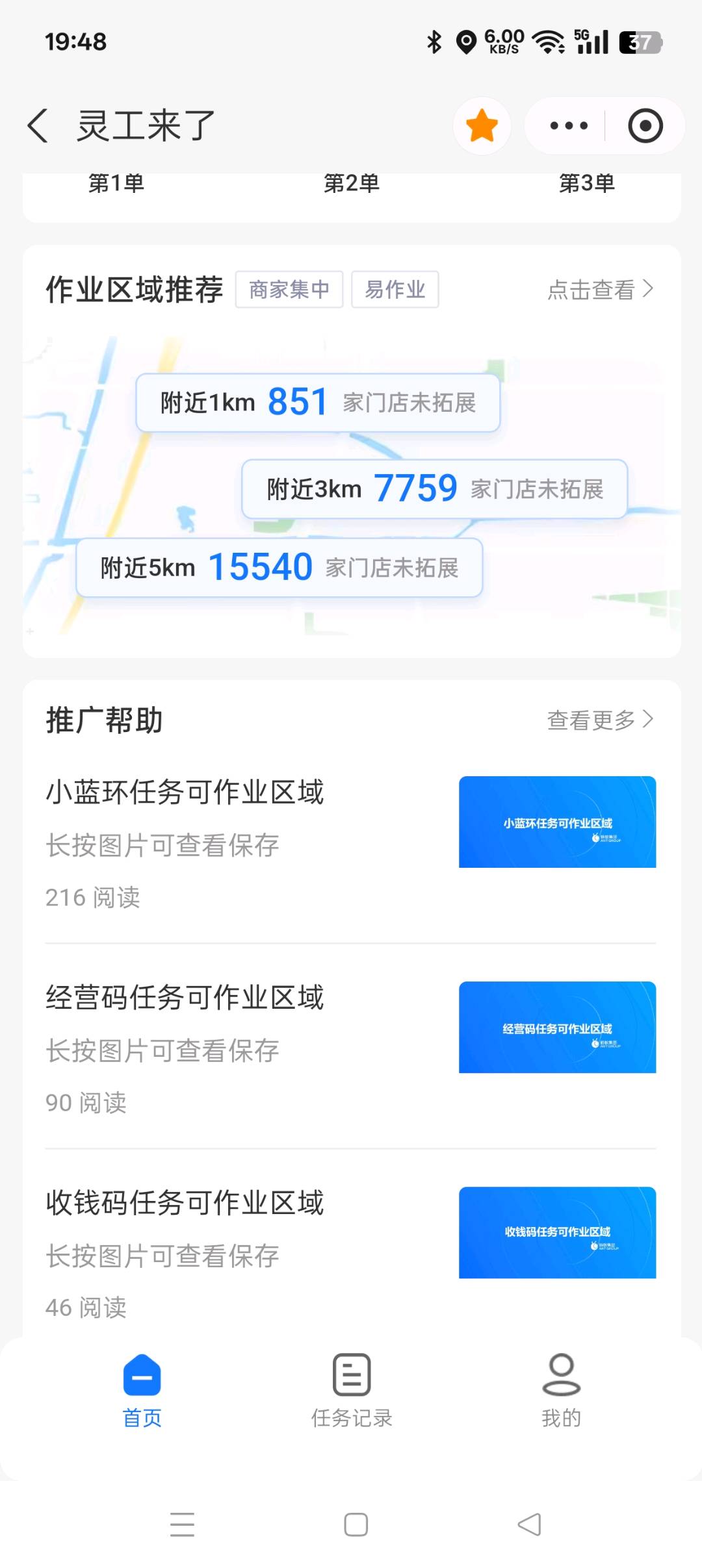Image resolution: width=702 pixels, height=1568 pixels.
Task: Tap the back arrow beside 灵工来了
Action: (x=37, y=126)
